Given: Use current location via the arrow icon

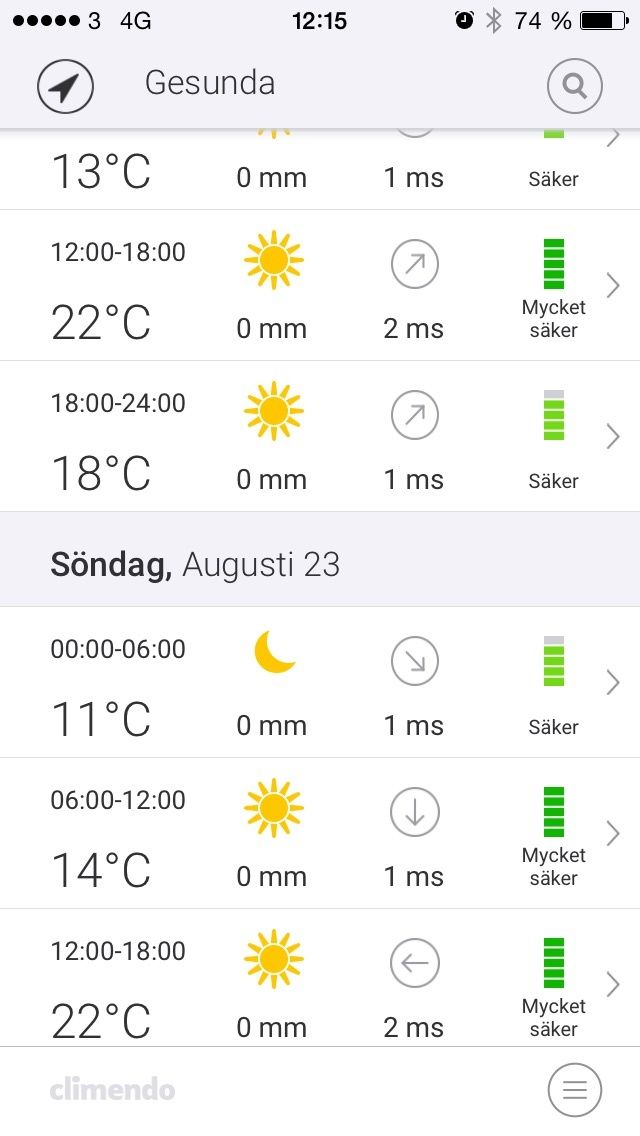Looking at the screenshot, I should (65, 87).
